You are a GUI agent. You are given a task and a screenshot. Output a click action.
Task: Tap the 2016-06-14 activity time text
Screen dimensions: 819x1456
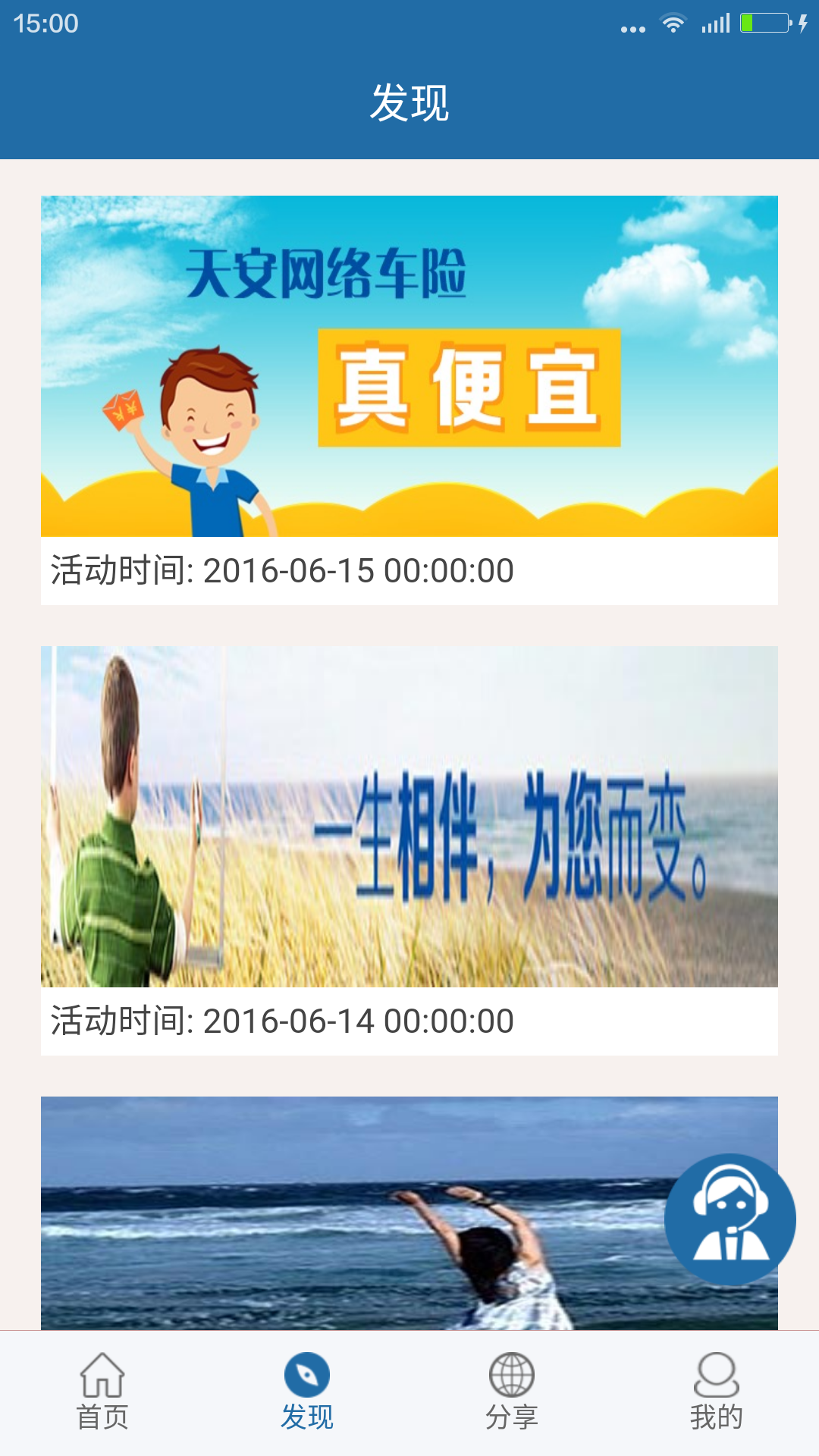pos(282,1020)
